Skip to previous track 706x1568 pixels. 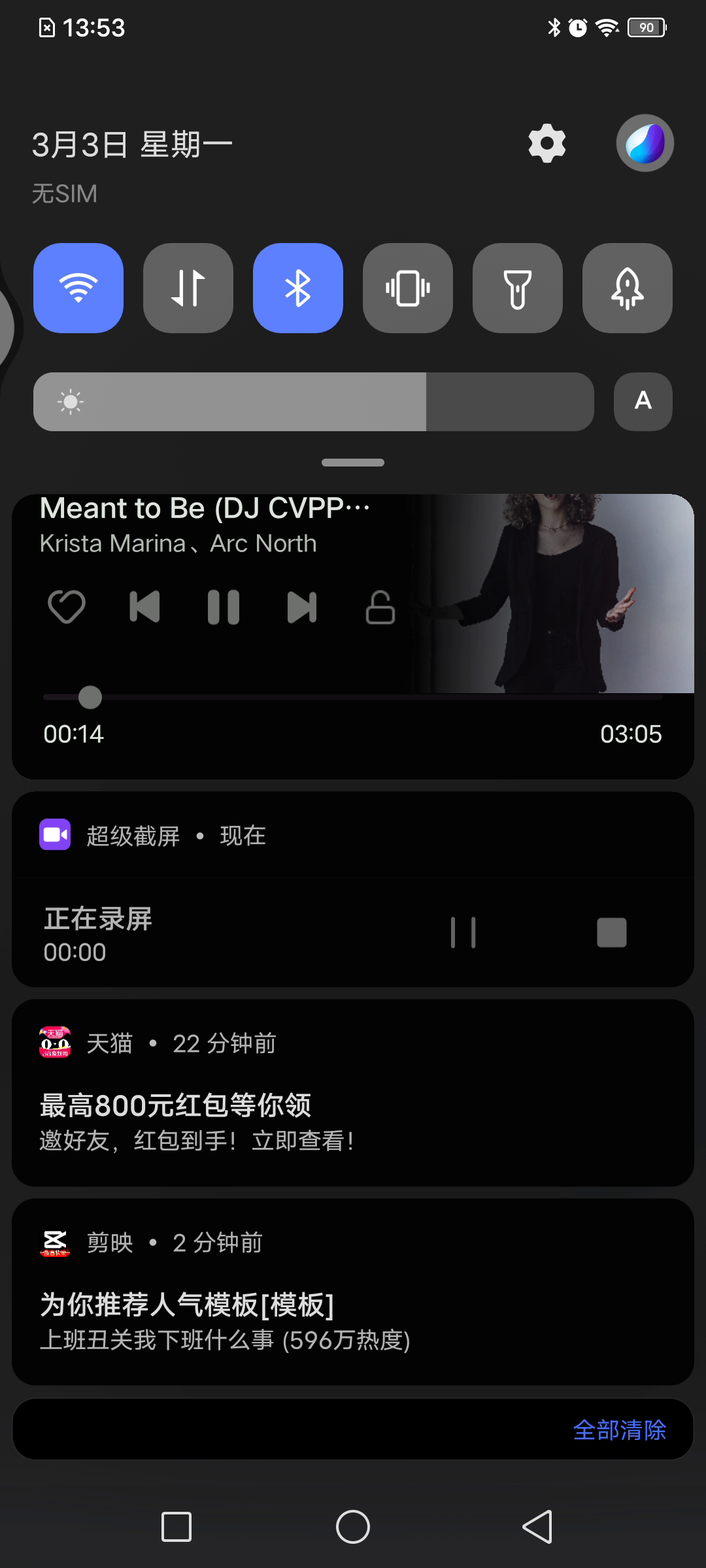144,607
